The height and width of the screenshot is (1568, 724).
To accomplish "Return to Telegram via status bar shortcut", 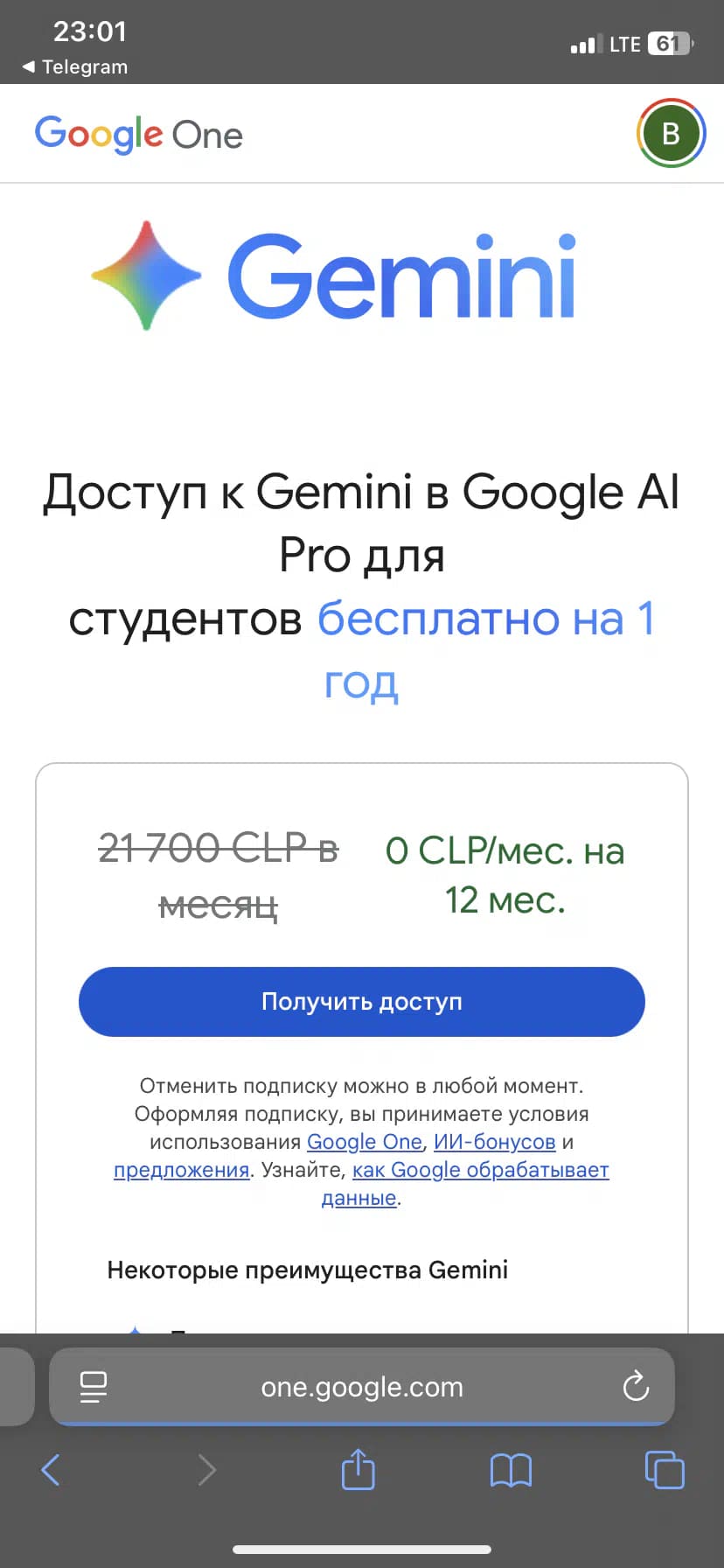I will [73, 66].
